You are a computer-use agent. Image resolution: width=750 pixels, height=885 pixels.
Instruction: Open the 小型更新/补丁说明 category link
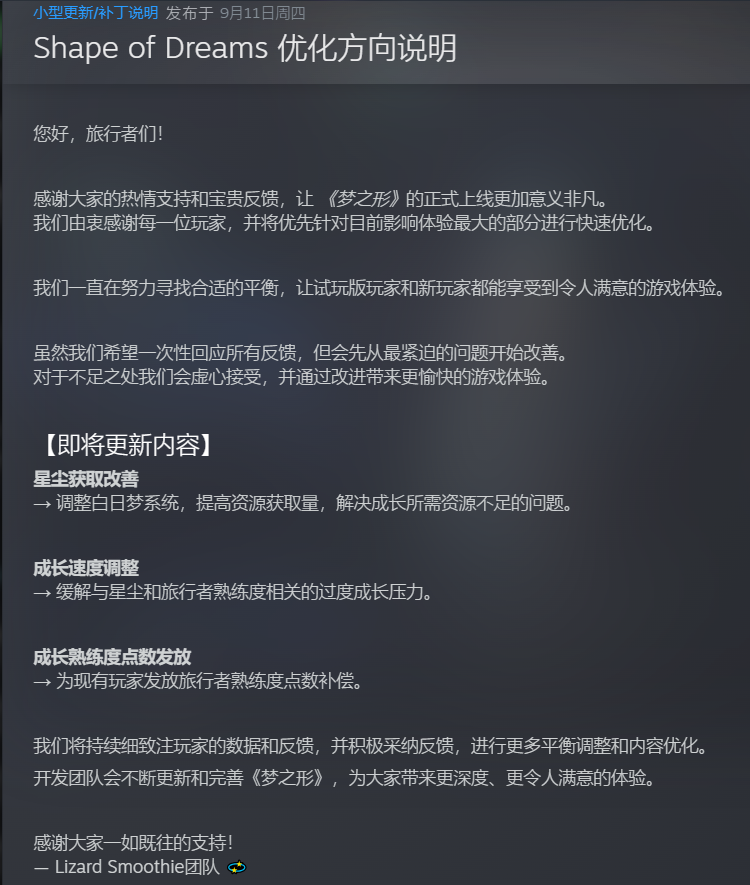(x=95, y=13)
